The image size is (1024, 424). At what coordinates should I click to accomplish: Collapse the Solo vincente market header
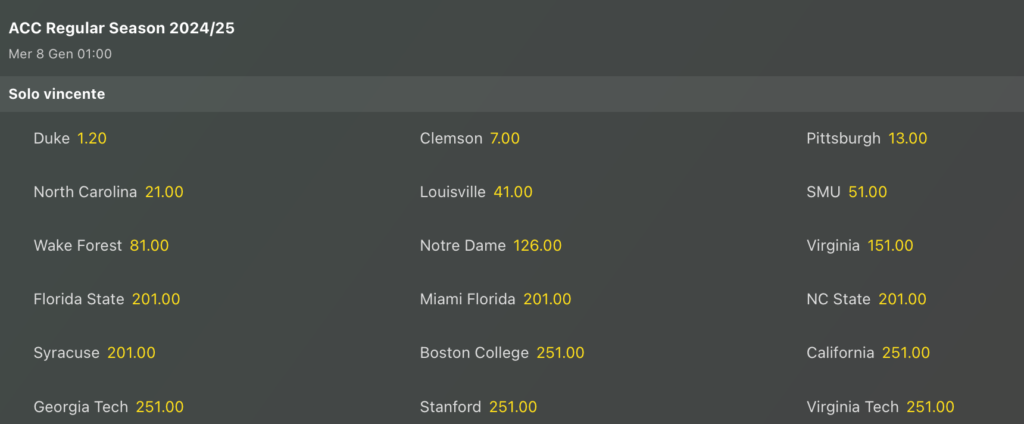tap(512, 94)
